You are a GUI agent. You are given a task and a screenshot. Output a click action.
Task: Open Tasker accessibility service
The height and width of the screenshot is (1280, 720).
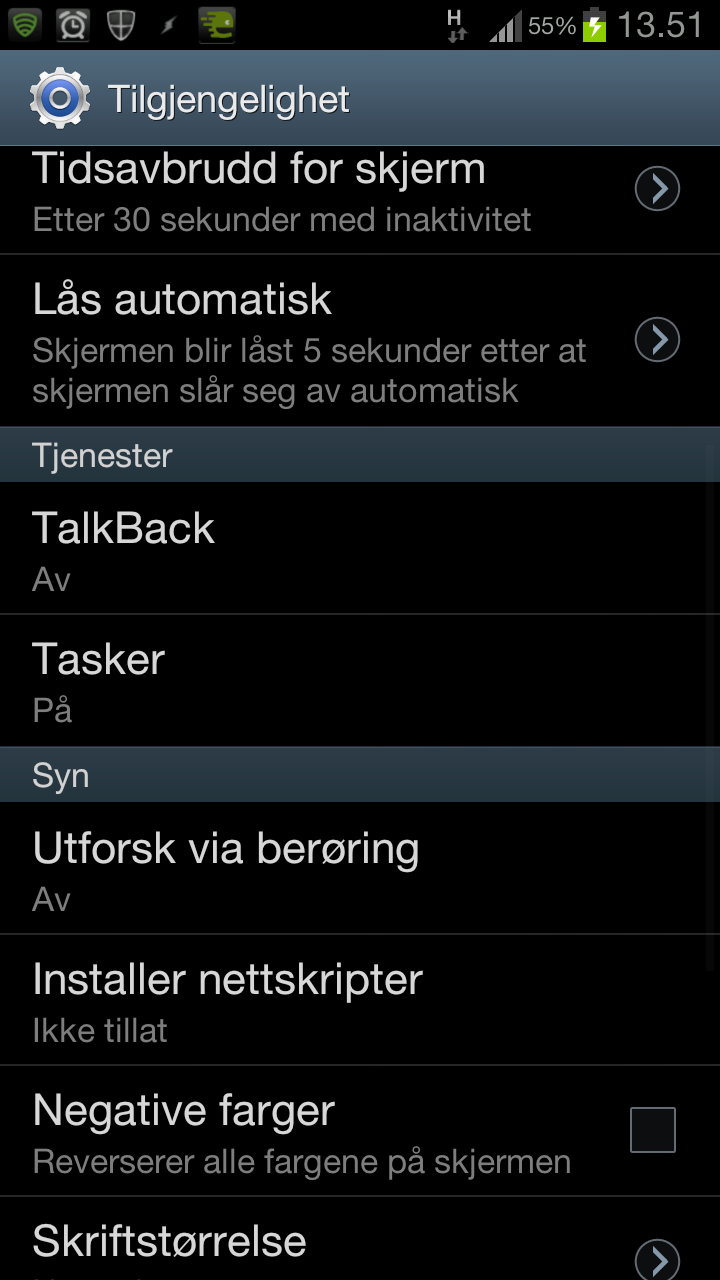point(360,680)
